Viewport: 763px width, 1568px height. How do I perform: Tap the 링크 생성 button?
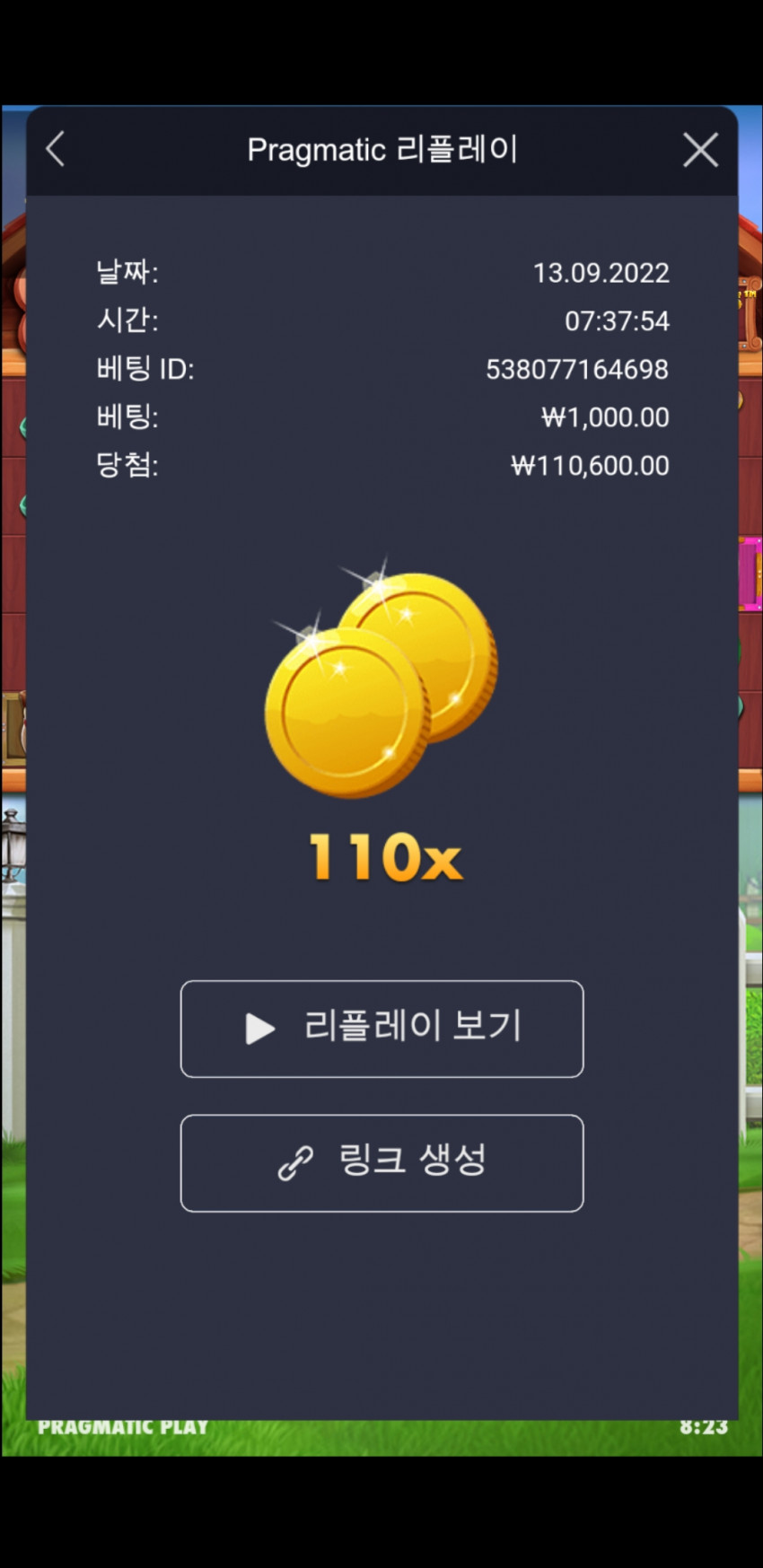click(381, 1162)
